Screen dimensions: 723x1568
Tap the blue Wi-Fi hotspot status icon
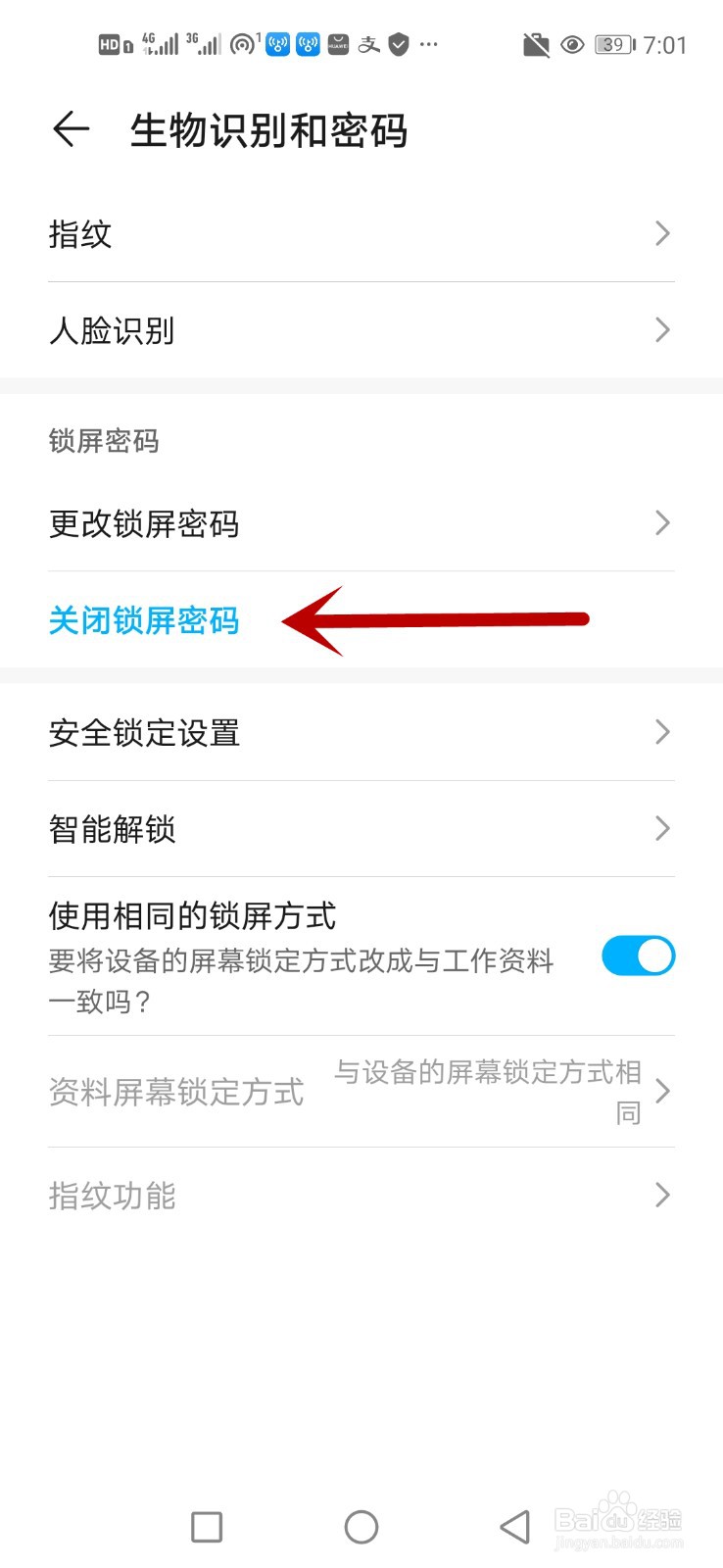pyautogui.click(x=277, y=43)
